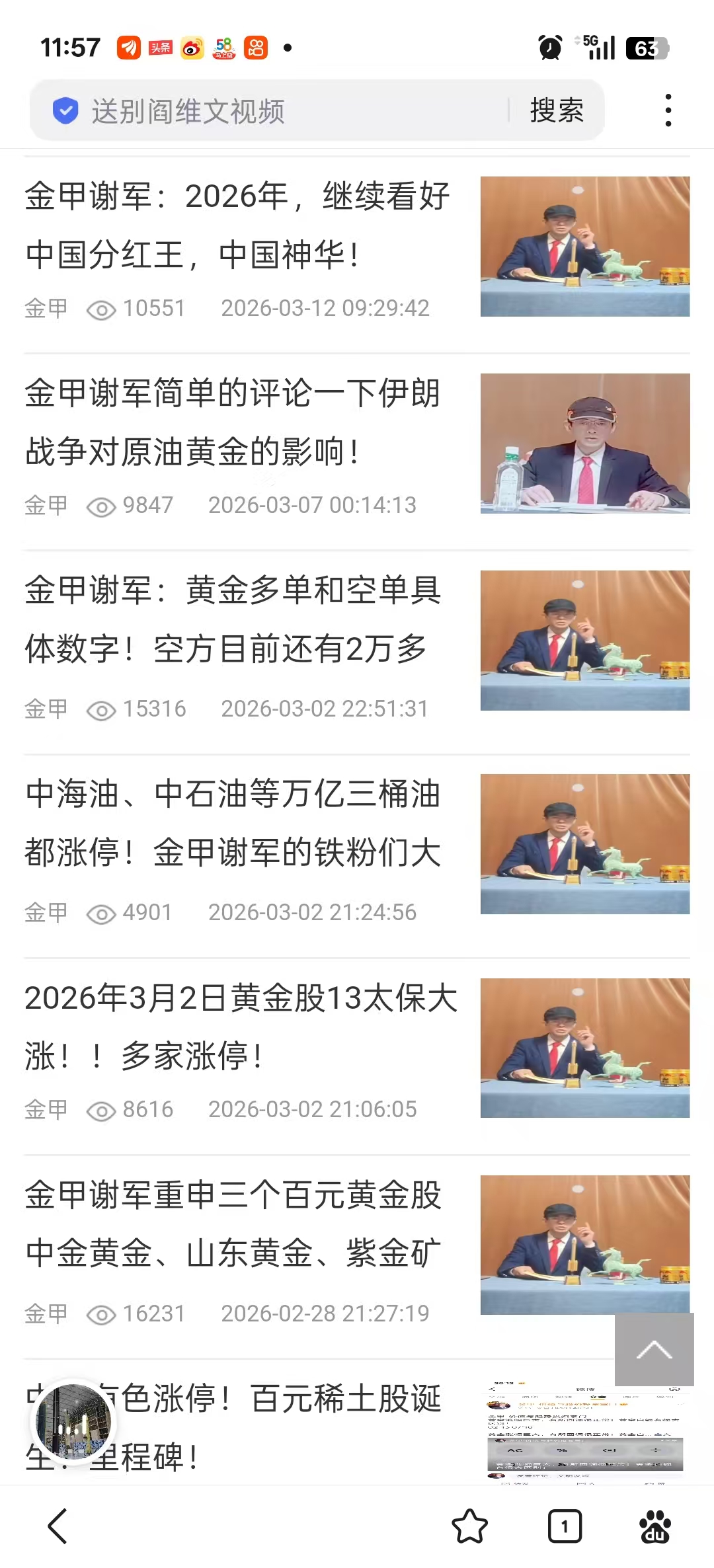Viewport: 714px width, 1568px height.
Task: Tap the scroll-to-top arrow button
Action: click(653, 1349)
